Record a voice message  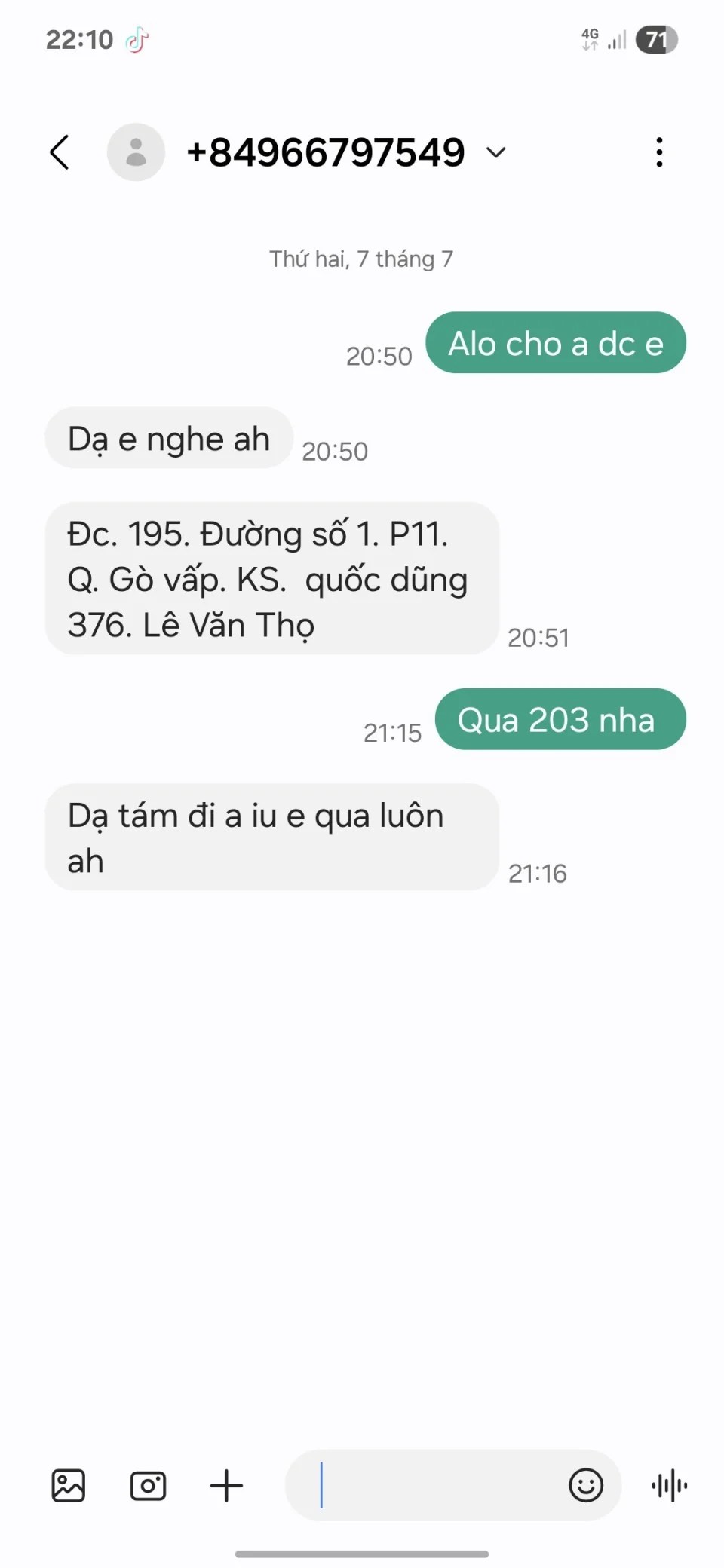(669, 1486)
